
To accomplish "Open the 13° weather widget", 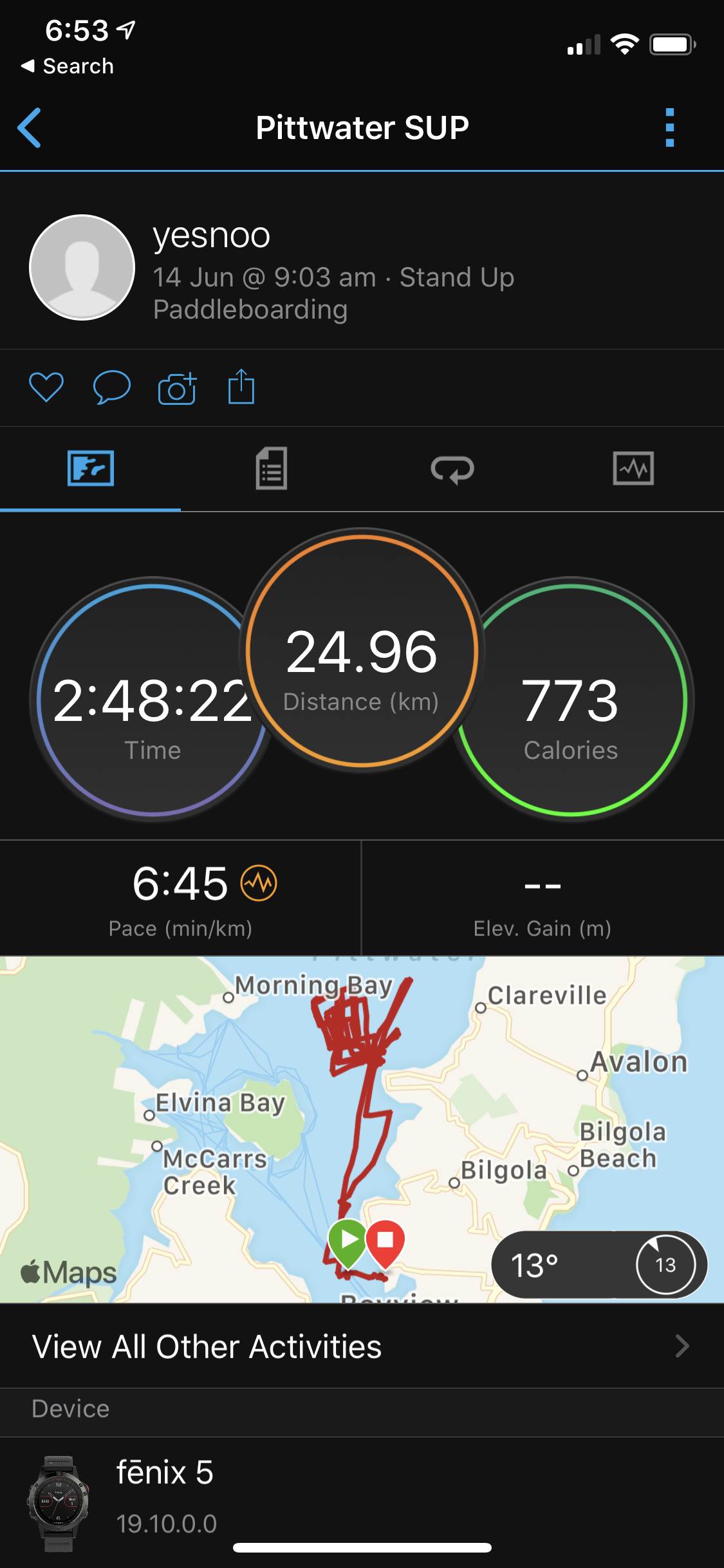I will [x=599, y=1264].
